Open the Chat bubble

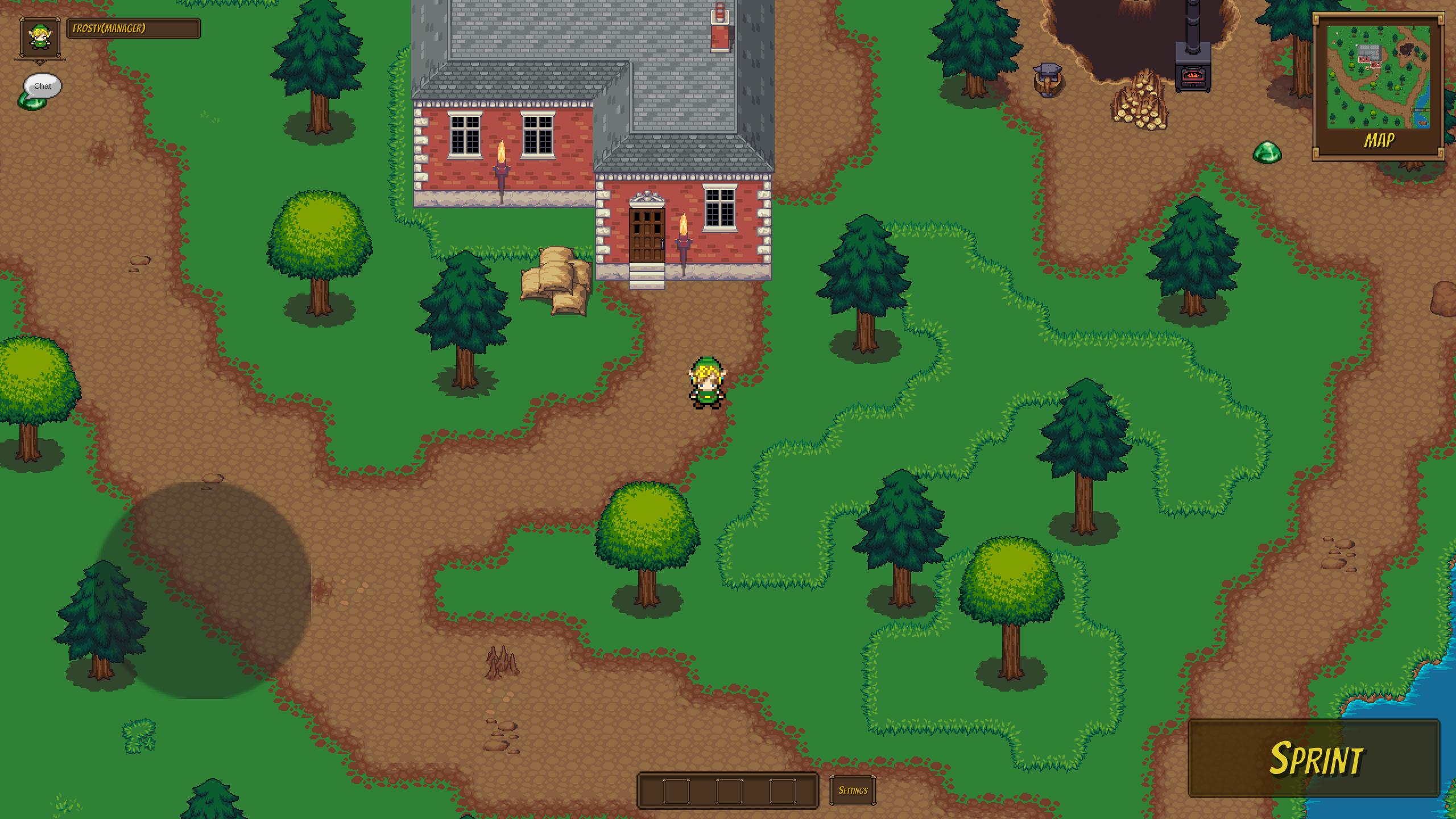coord(42,86)
